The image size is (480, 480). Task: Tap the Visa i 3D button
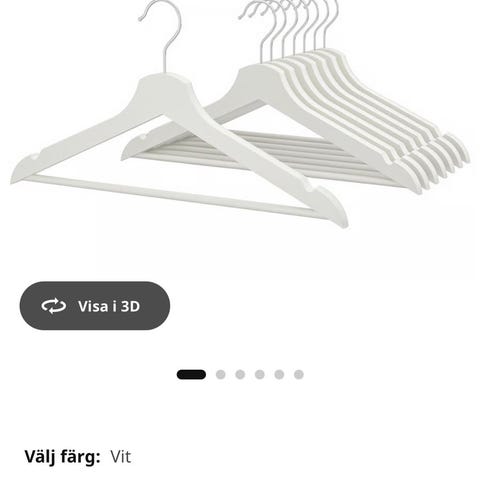(x=95, y=306)
